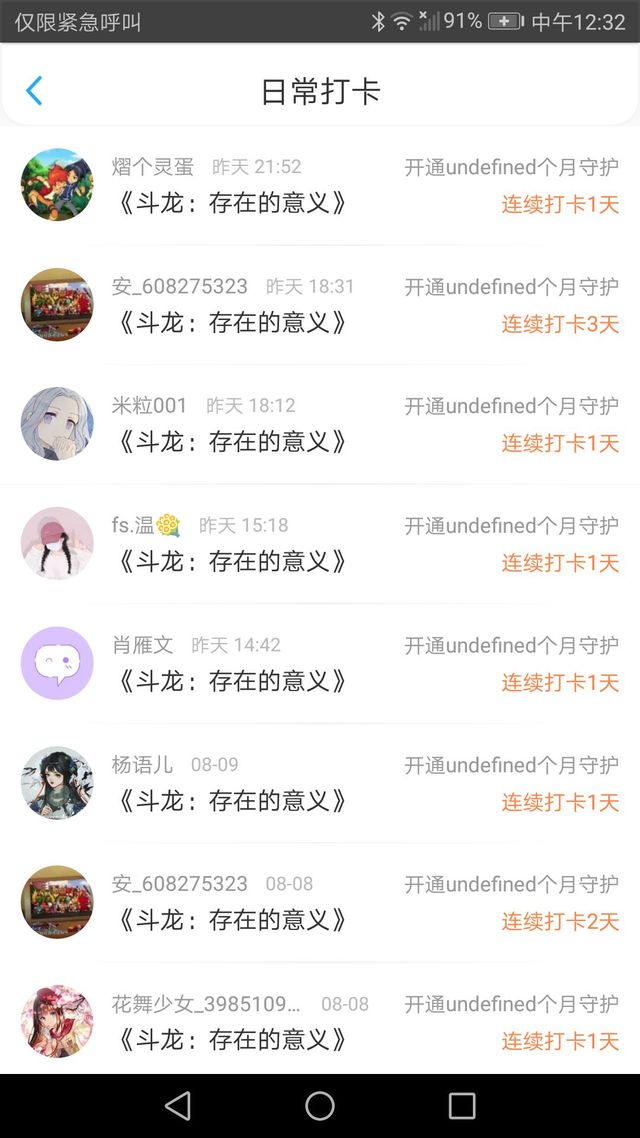Image resolution: width=640 pixels, height=1138 pixels.
Task: Tap the system home button
Action: coord(320,1105)
